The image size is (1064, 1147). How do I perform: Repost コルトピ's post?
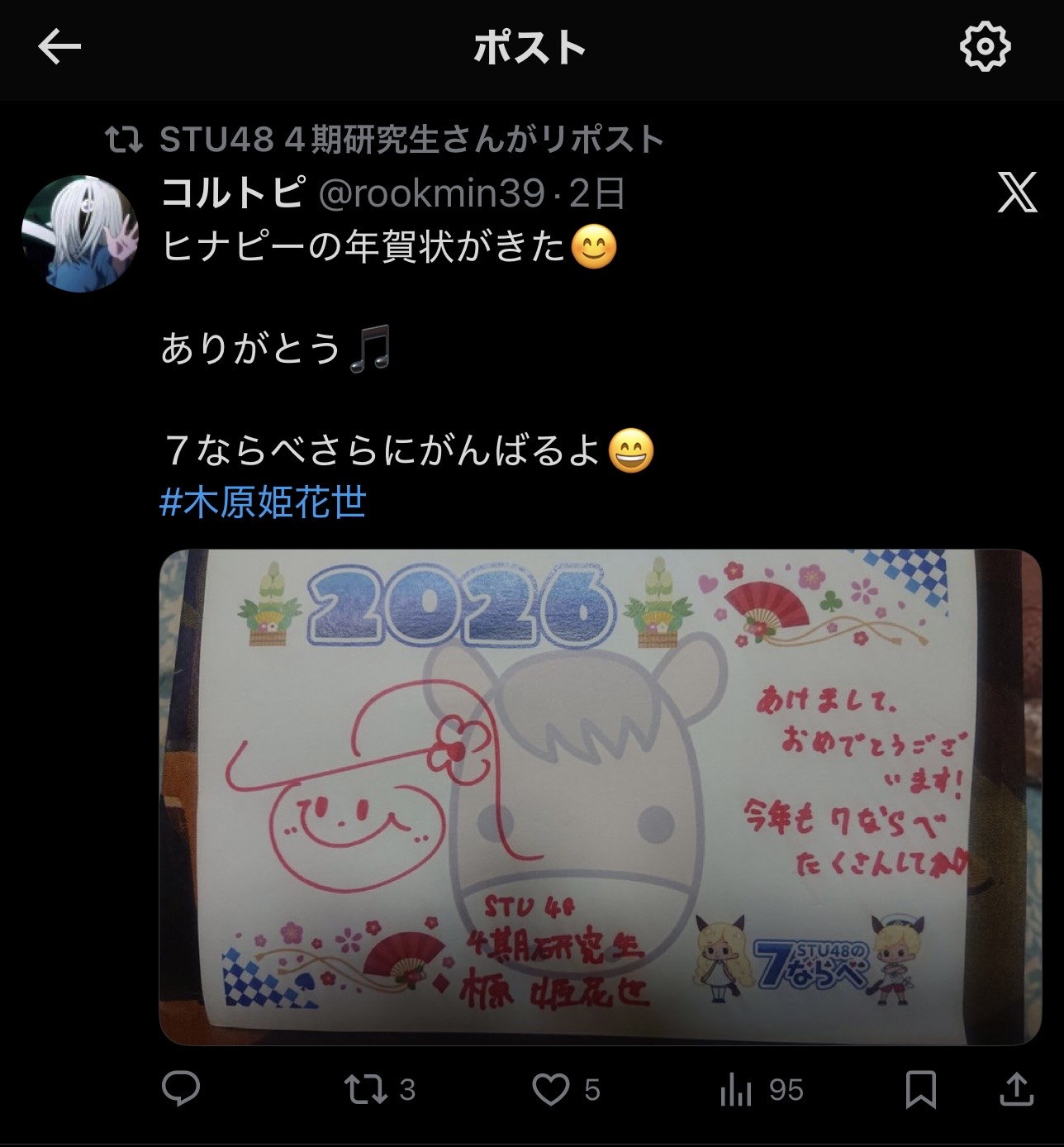click(x=368, y=1089)
